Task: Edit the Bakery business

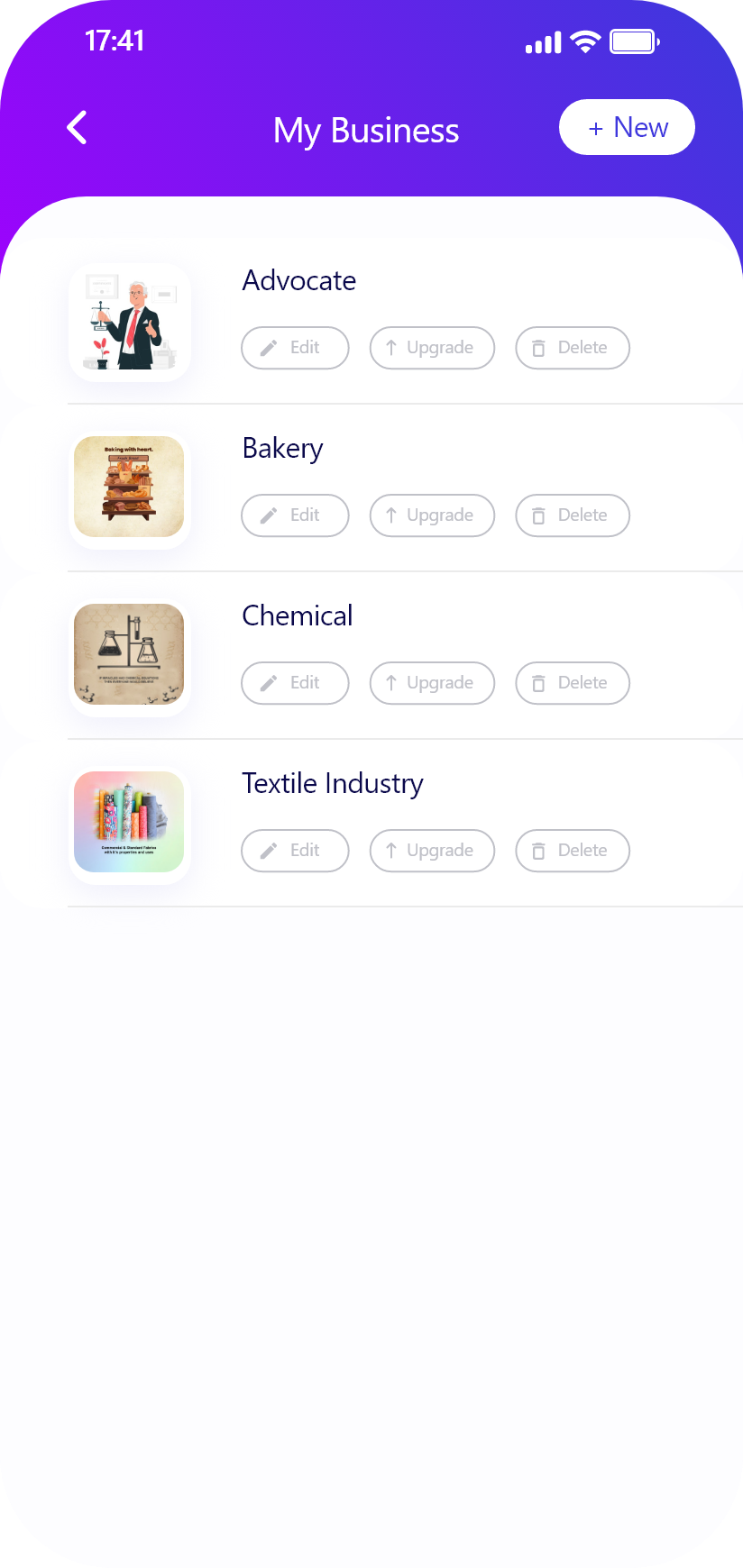Action: pyautogui.click(x=295, y=515)
